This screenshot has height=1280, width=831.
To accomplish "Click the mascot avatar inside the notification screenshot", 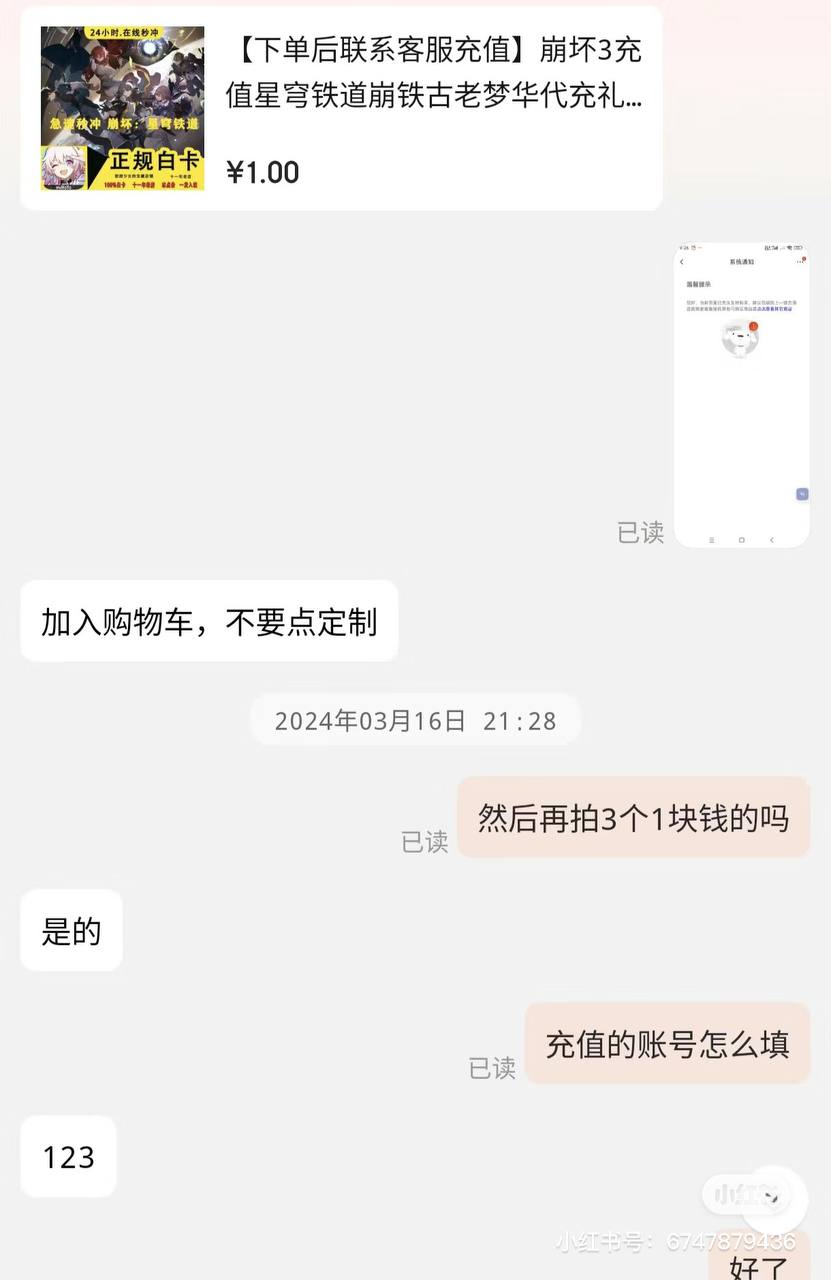I will pyautogui.click(x=739, y=340).
